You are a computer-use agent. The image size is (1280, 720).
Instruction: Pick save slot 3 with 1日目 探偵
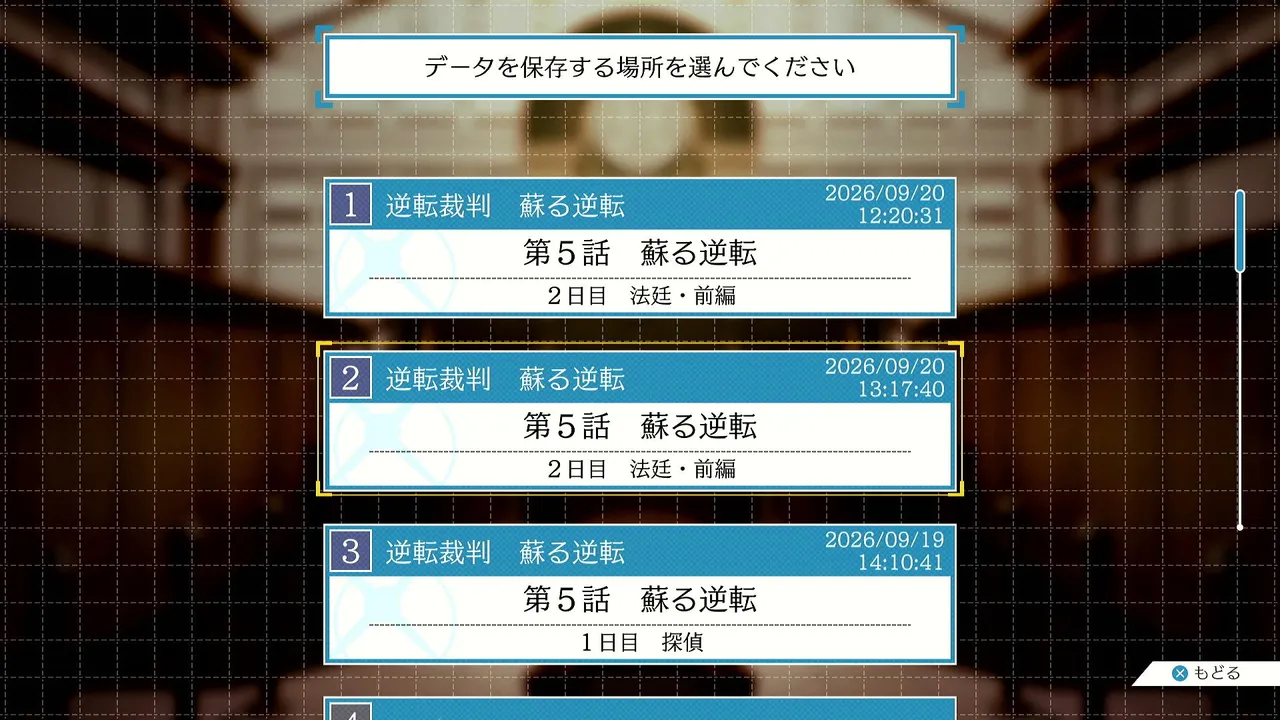[640, 593]
